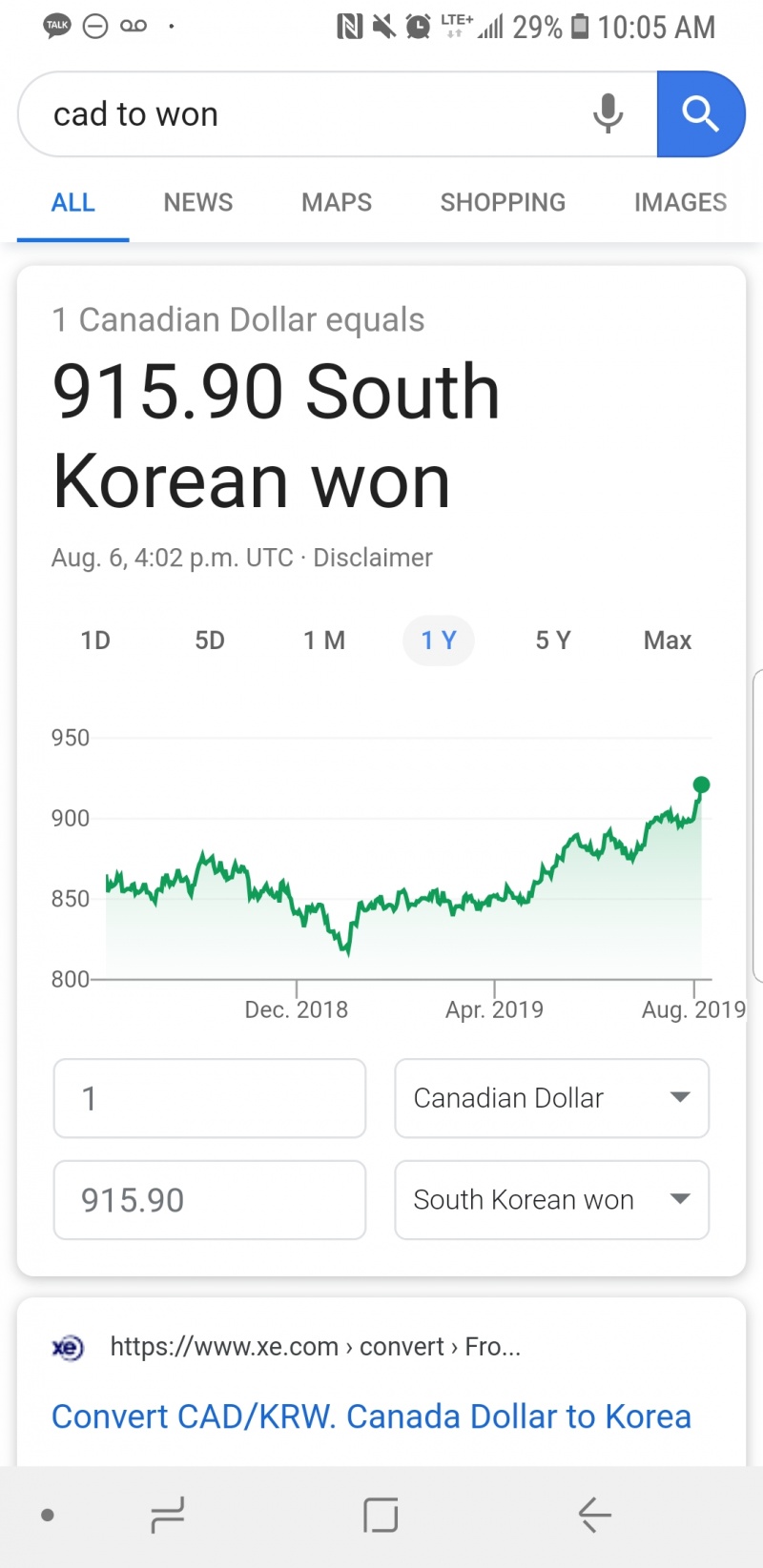
Task: Switch to the Images tab
Action: (x=680, y=202)
